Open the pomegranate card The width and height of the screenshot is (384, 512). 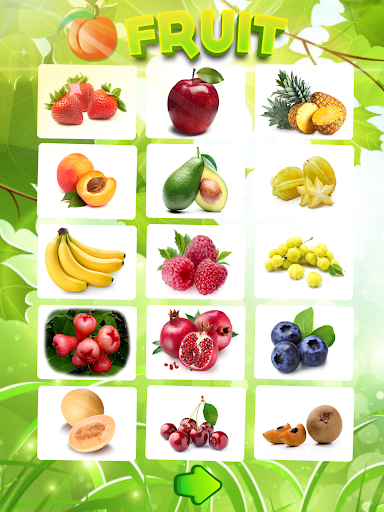click(195, 343)
